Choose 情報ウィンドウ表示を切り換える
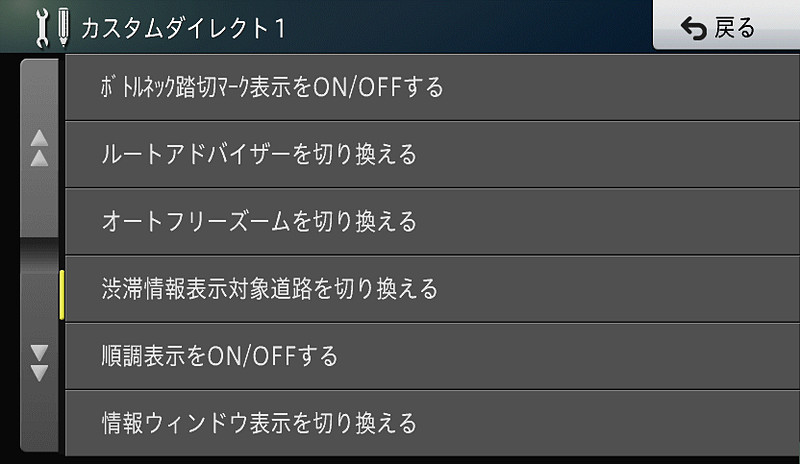800x464 pixels. pyautogui.click(x=430, y=422)
